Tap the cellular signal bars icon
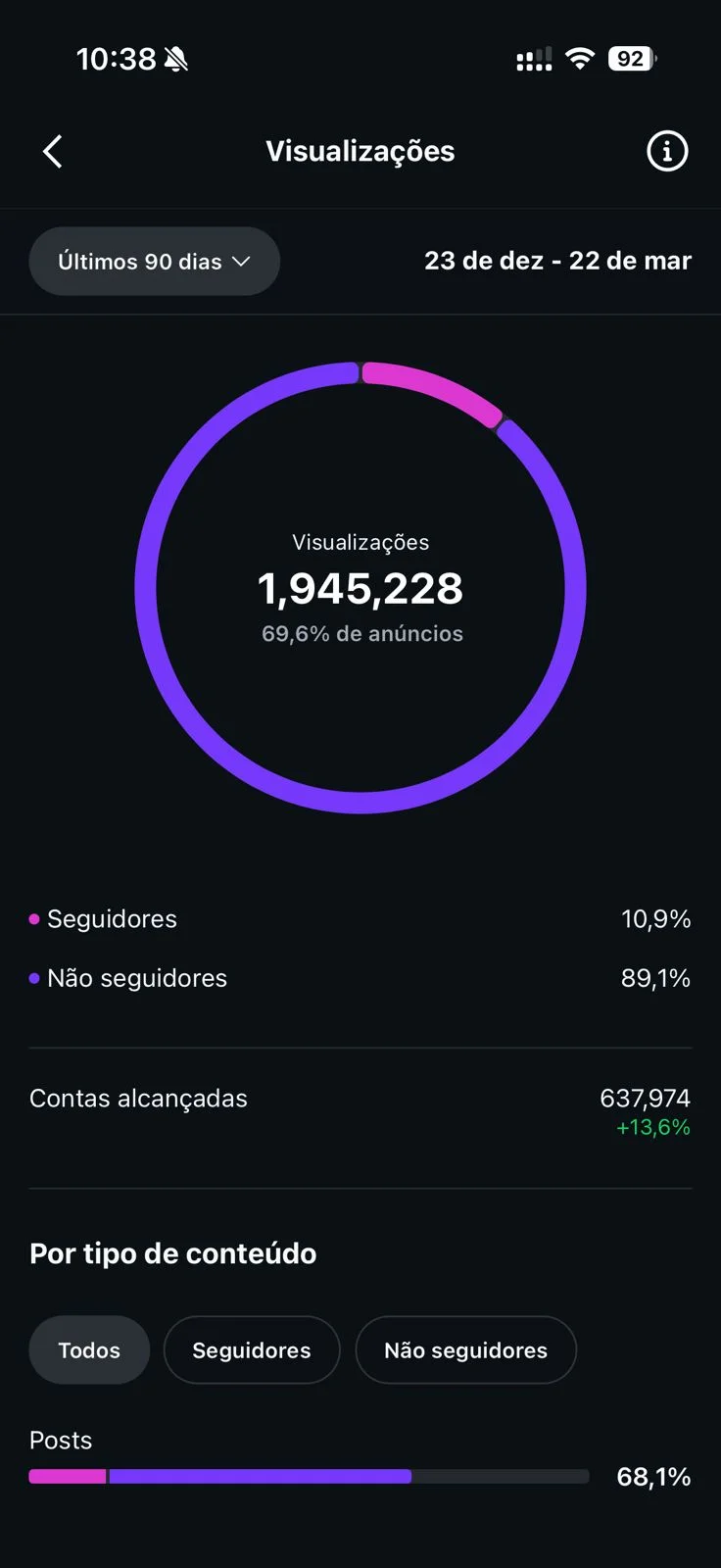Image resolution: width=721 pixels, height=1568 pixels. click(533, 58)
